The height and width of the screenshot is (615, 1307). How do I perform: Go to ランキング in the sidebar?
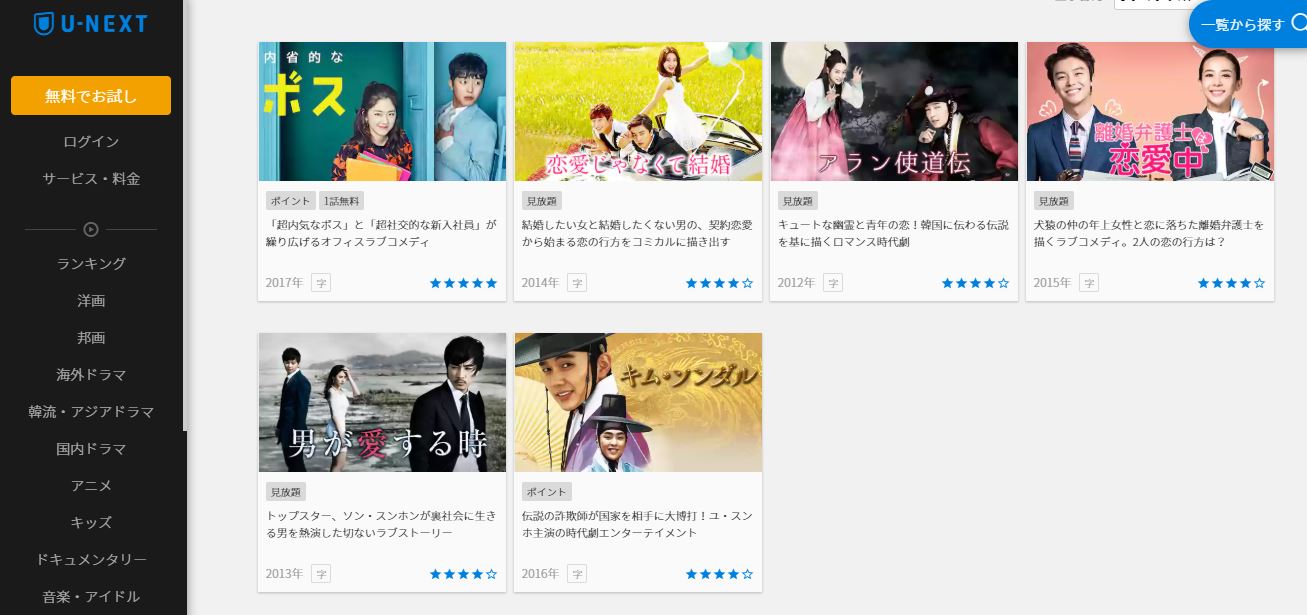click(x=91, y=264)
